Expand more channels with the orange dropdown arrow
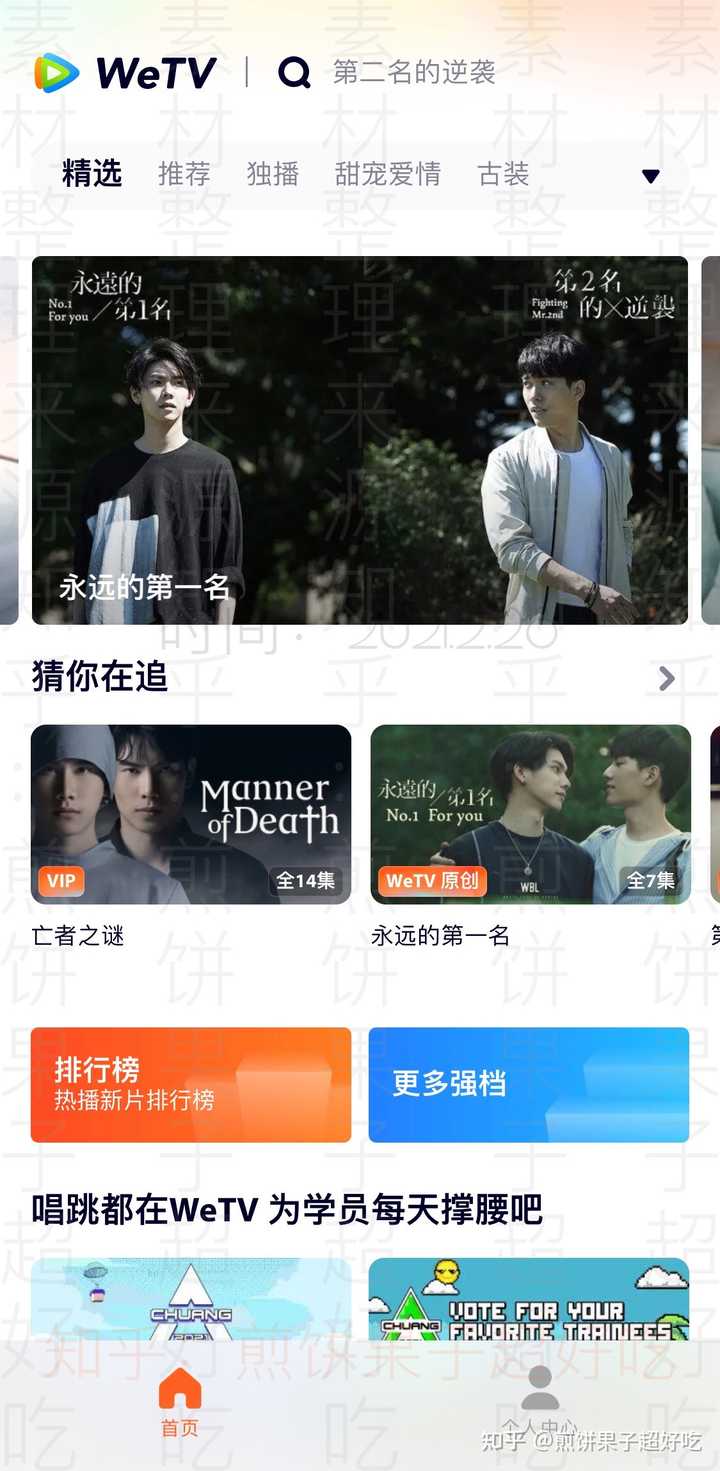The image size is (720, 1471). (650, 175)
